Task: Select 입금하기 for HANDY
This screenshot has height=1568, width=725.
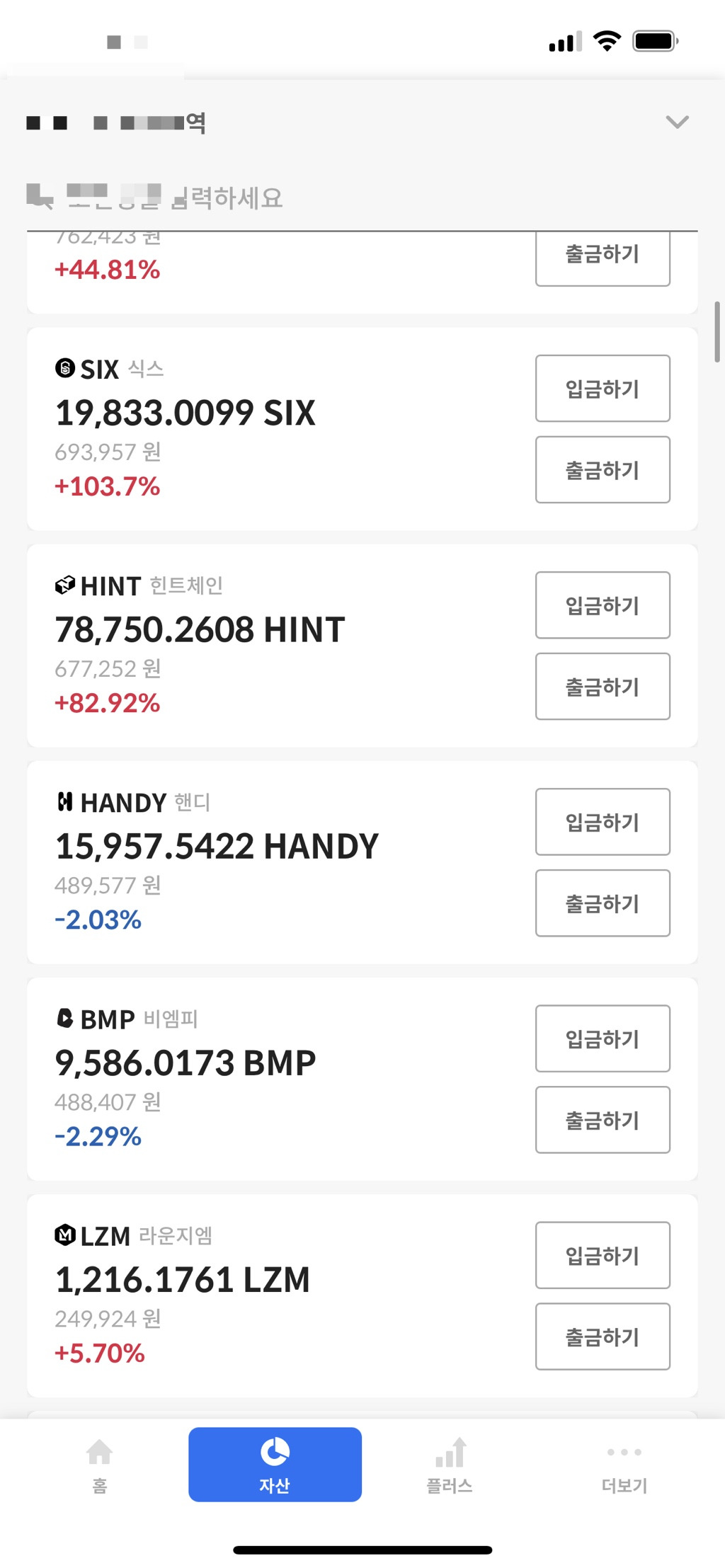Action: click(603, 822)
